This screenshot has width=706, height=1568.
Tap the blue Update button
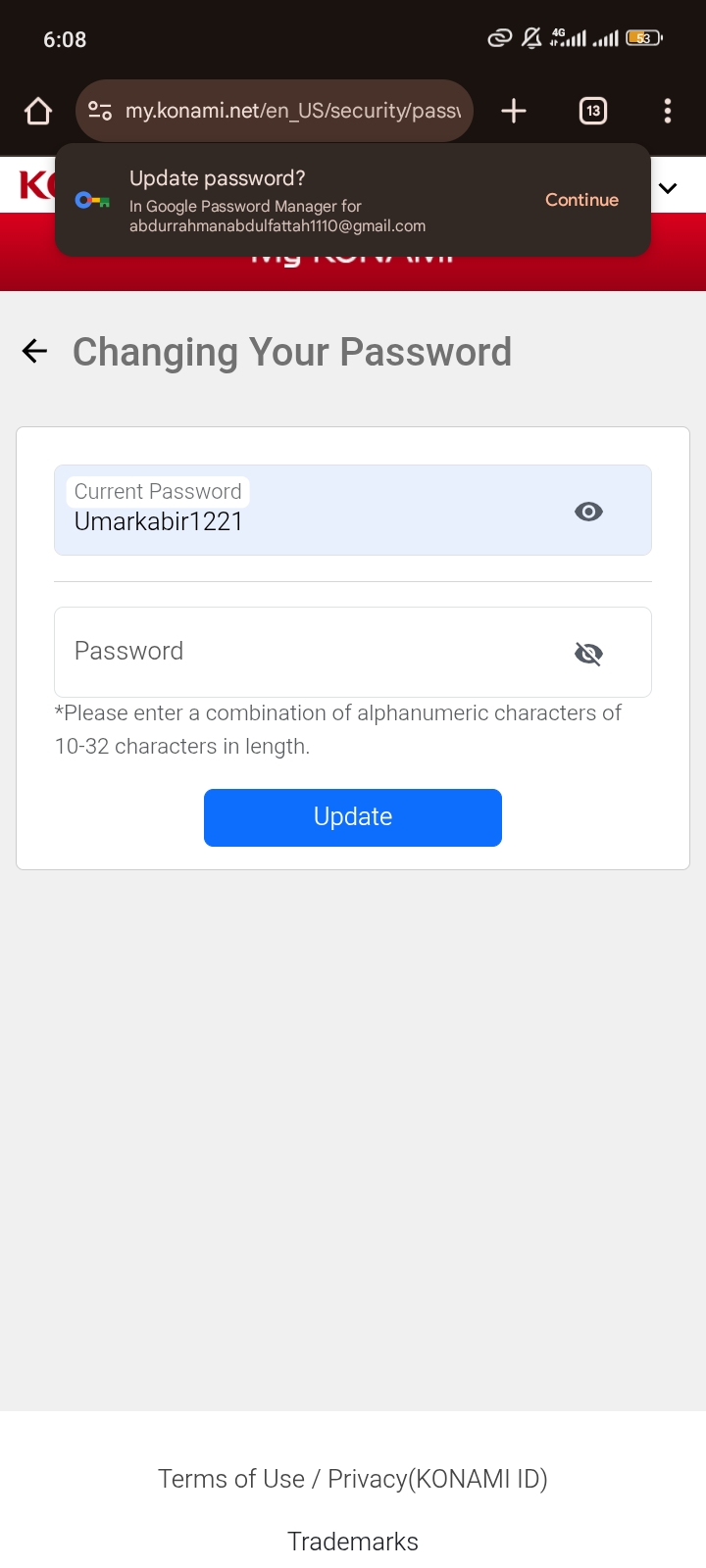[x=353, y=817]
